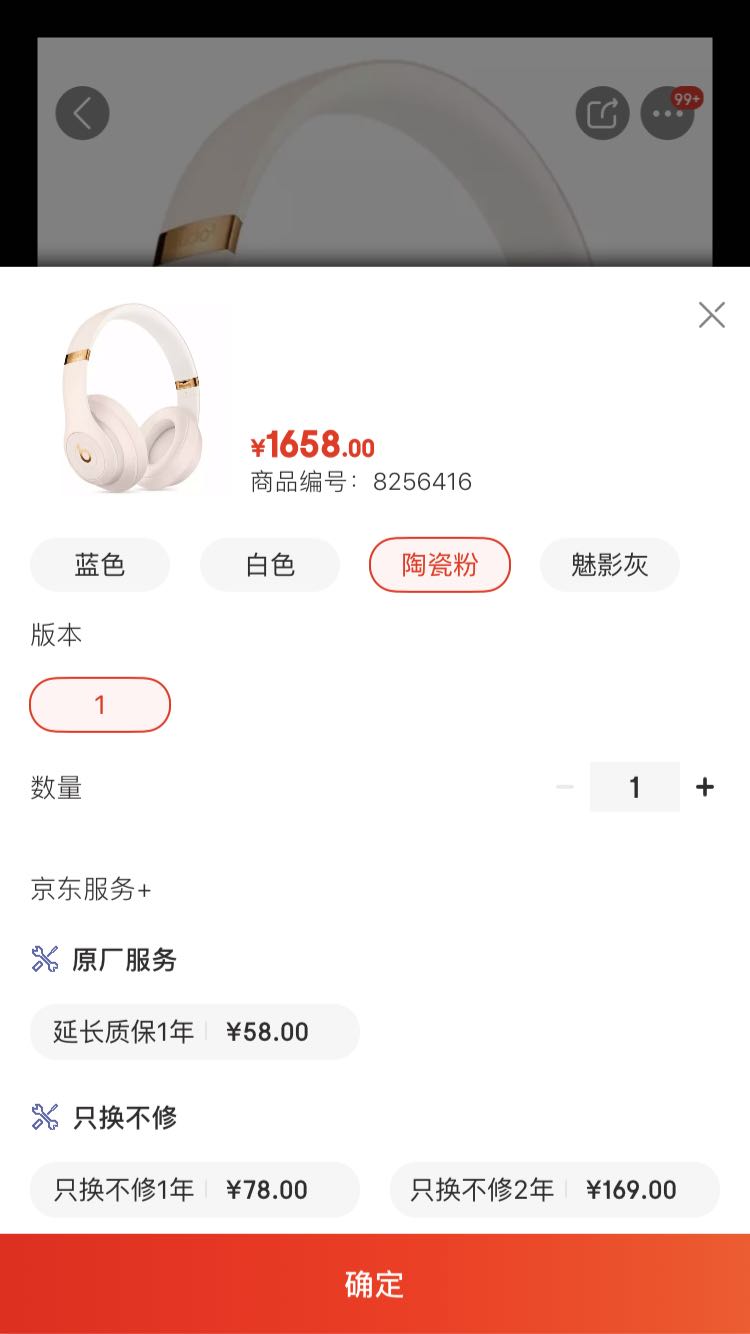750x1334 pixels.
Task: Tap the quantity number field
Action: click(635, 787)
